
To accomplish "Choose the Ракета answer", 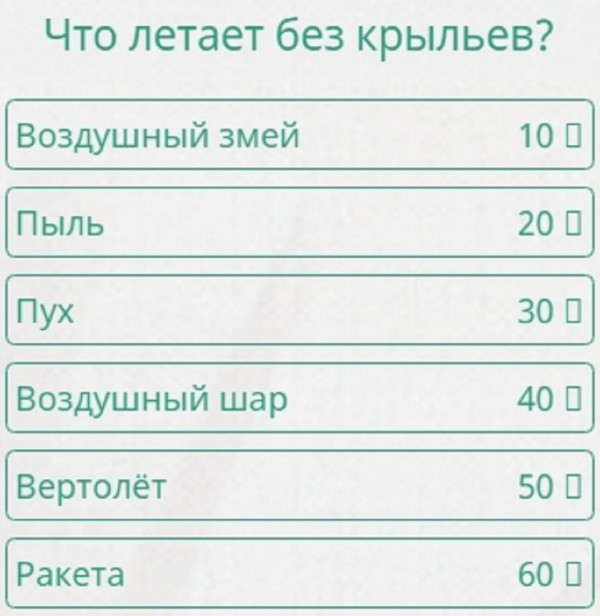I will point(300,573).
